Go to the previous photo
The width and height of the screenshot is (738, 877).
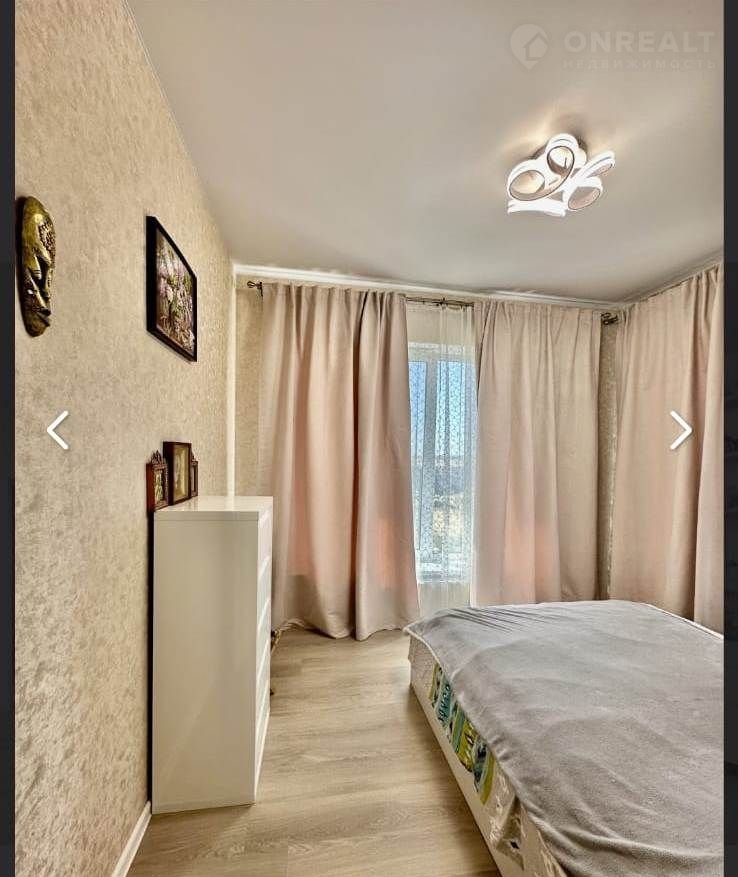pyautogui.click(x=58, y=430)
